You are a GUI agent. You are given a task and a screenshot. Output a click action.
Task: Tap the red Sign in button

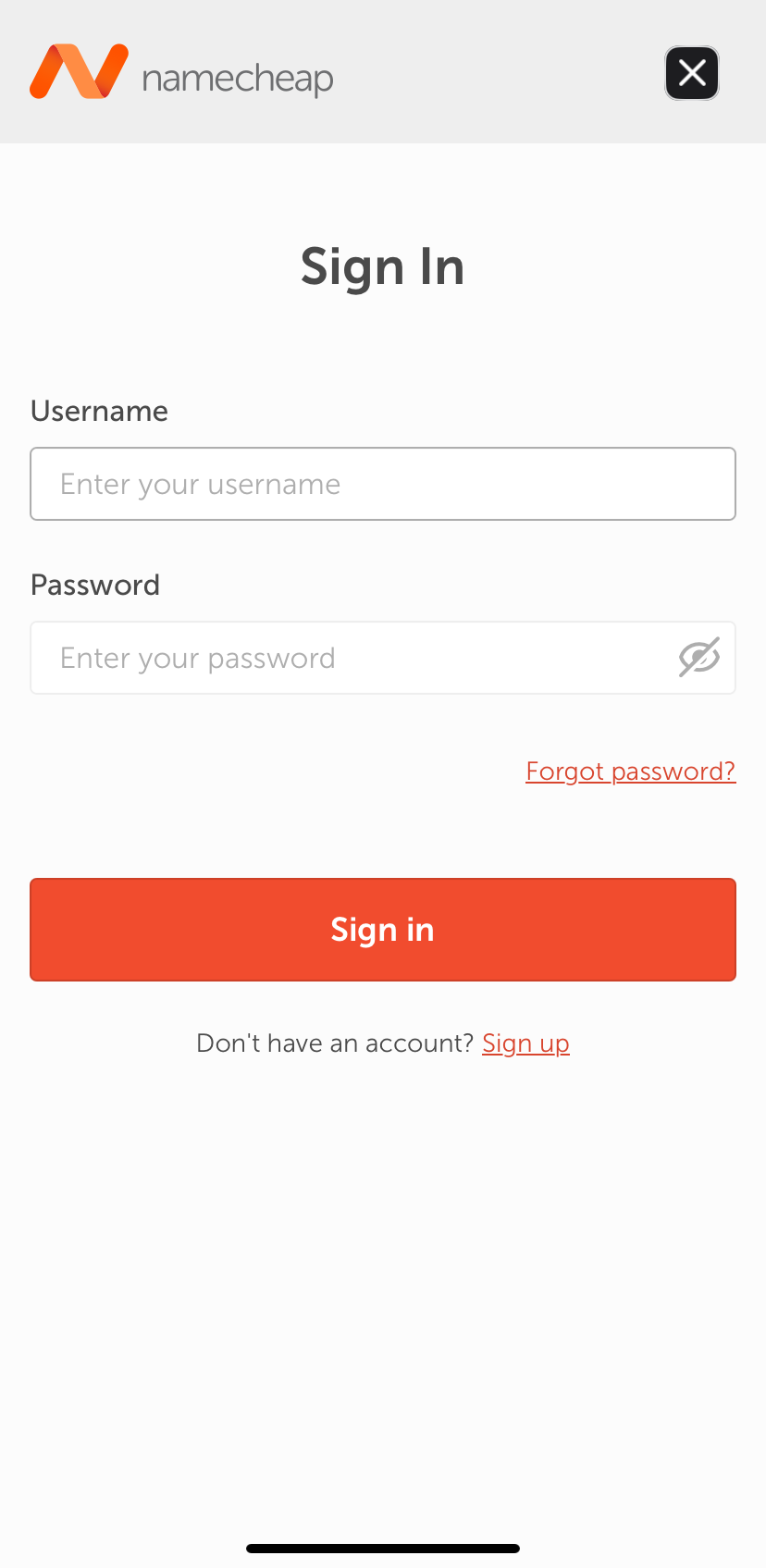(x=383, y=930)
